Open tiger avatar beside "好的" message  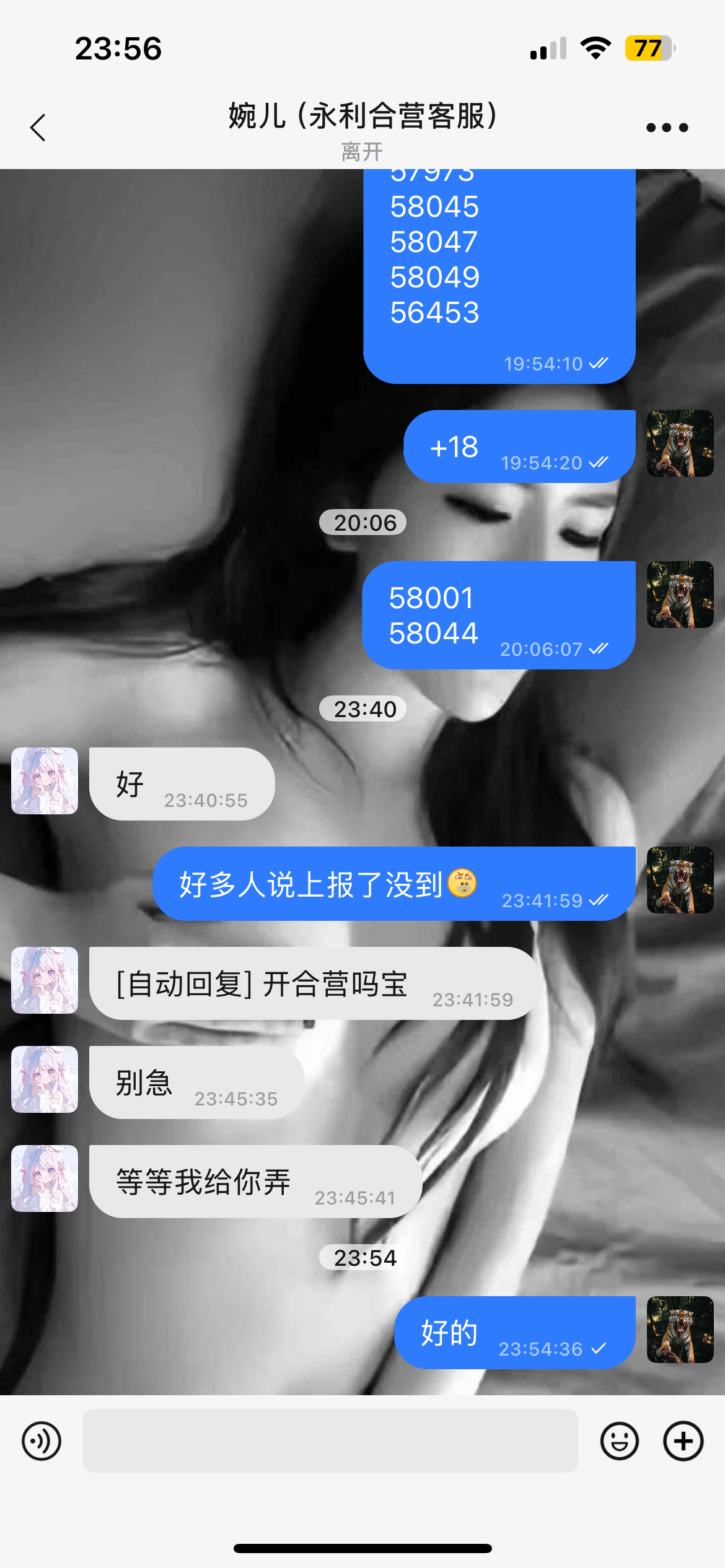pos(680,1330)
